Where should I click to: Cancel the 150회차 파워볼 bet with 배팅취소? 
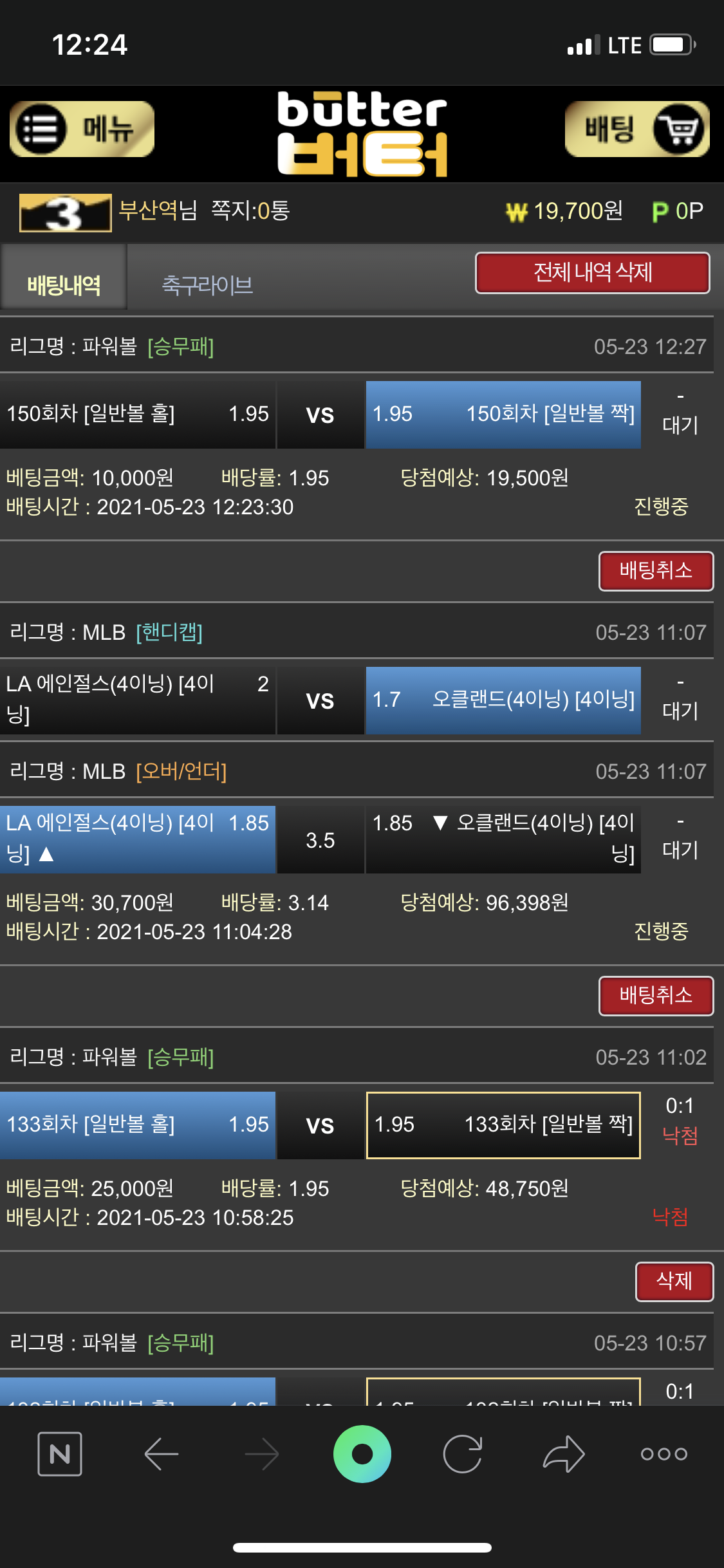tap(655, 571)
